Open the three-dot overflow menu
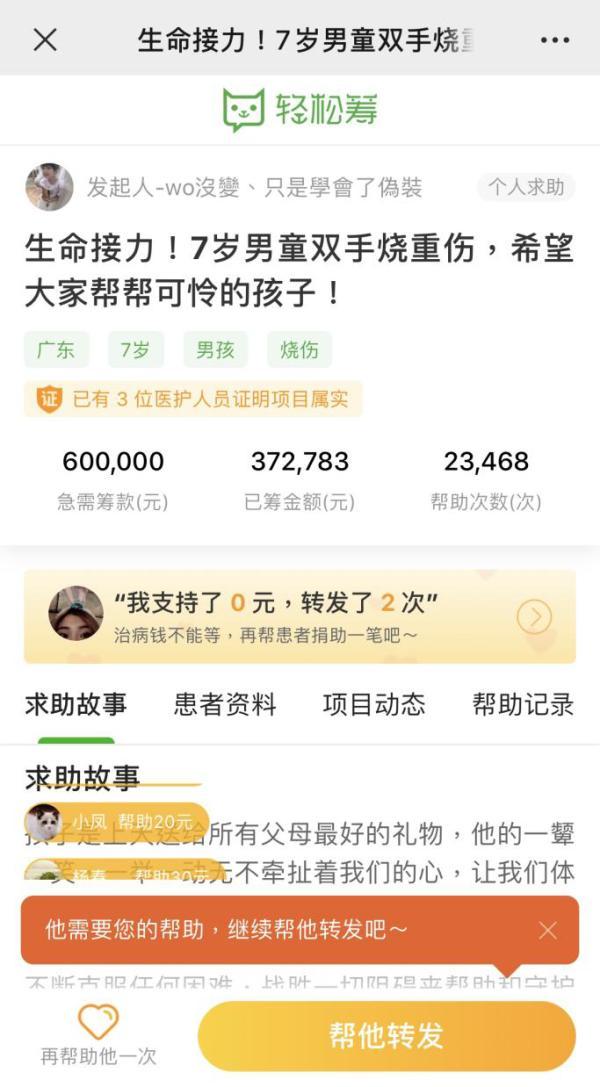Viewport: 600px width, 1087px height. [555, 40]
